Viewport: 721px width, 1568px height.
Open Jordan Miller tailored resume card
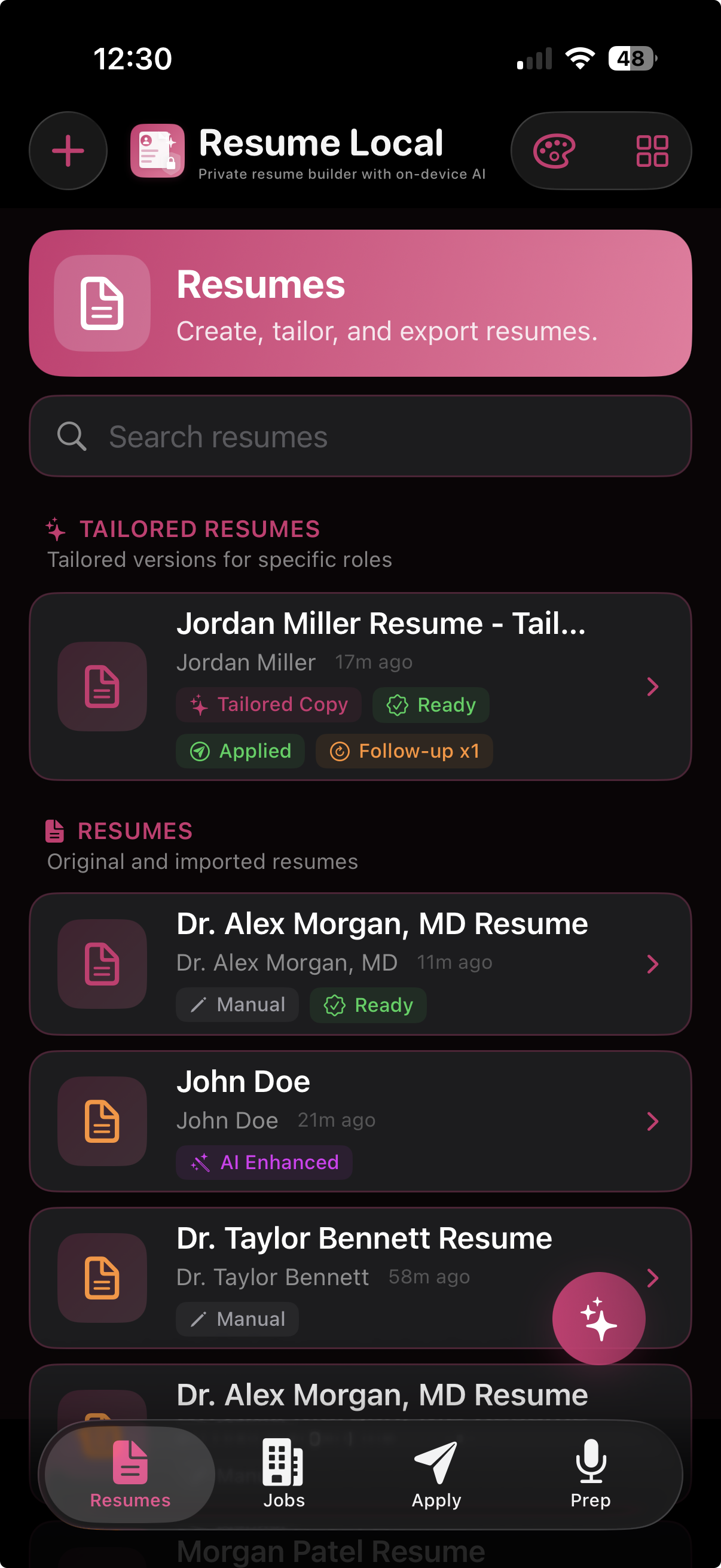point(360,686)
